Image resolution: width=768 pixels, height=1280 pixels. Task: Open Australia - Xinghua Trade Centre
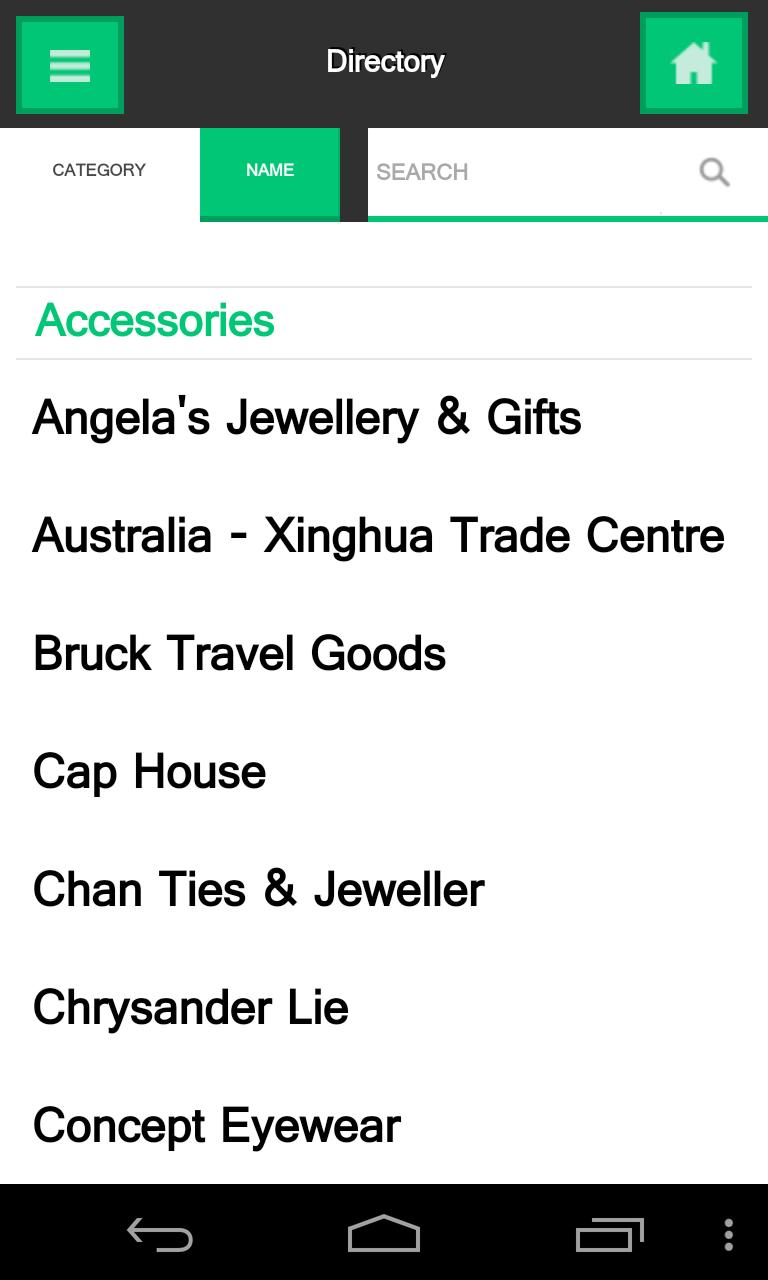coord(378,536)
